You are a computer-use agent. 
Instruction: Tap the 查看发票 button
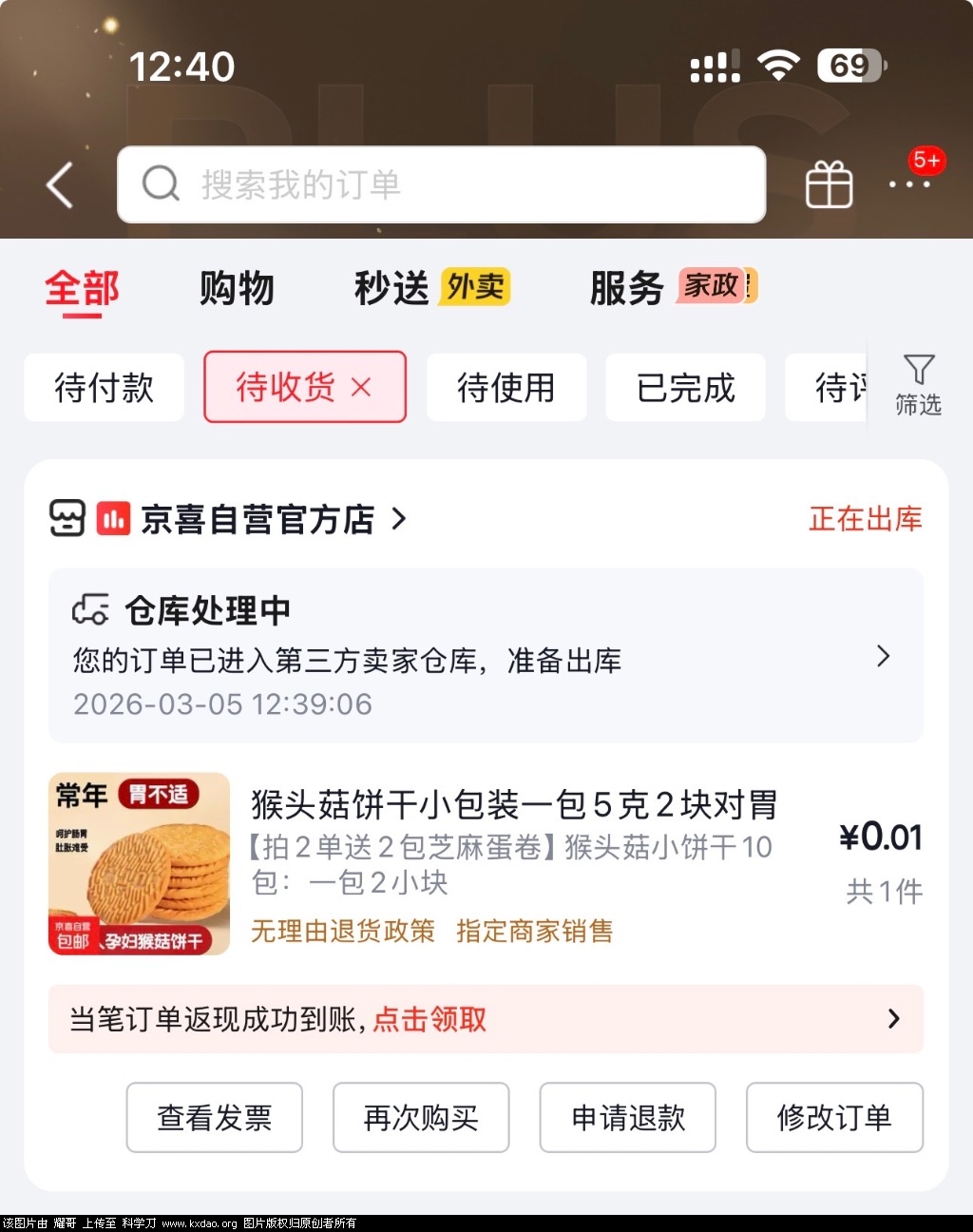tap(214, 1117)
